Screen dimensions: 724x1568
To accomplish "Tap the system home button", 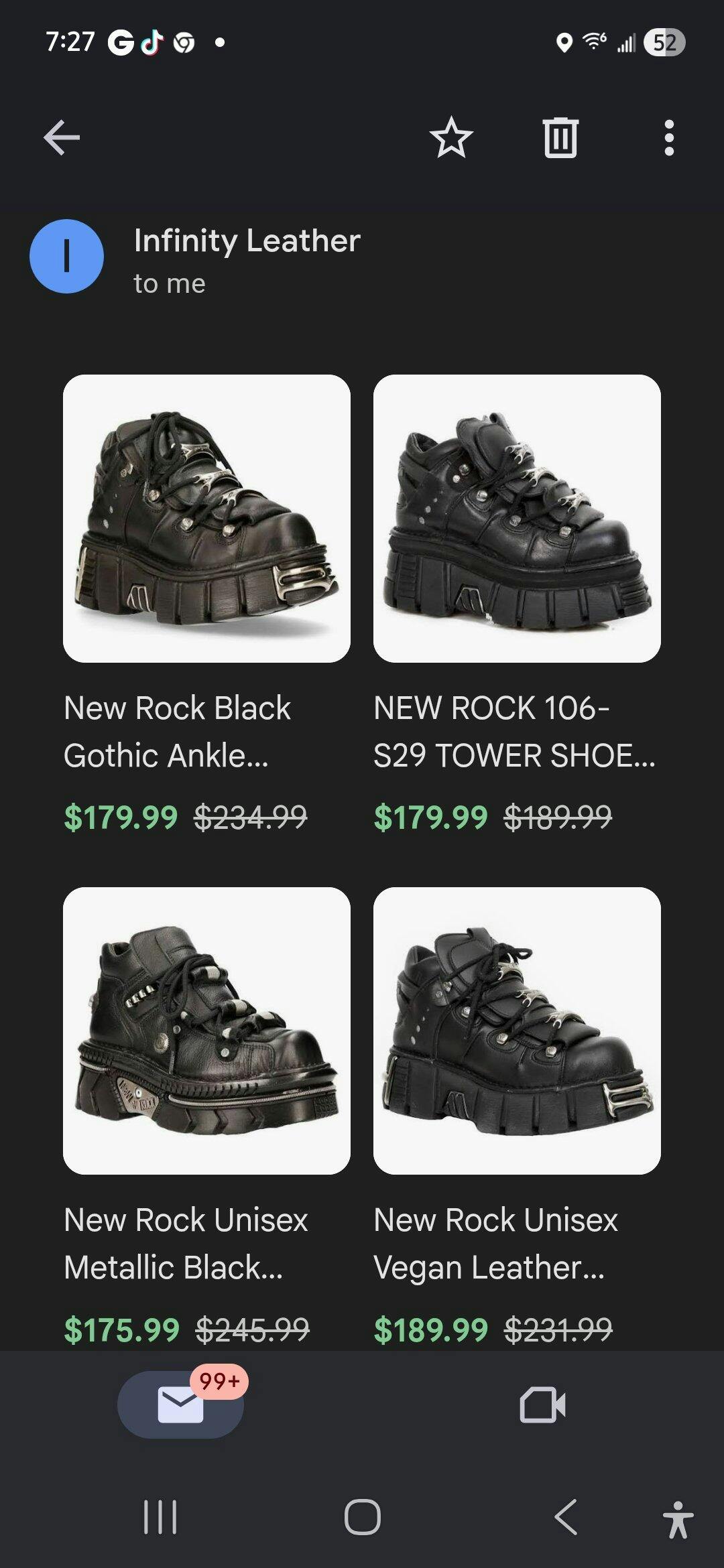I will [362, 1517].
